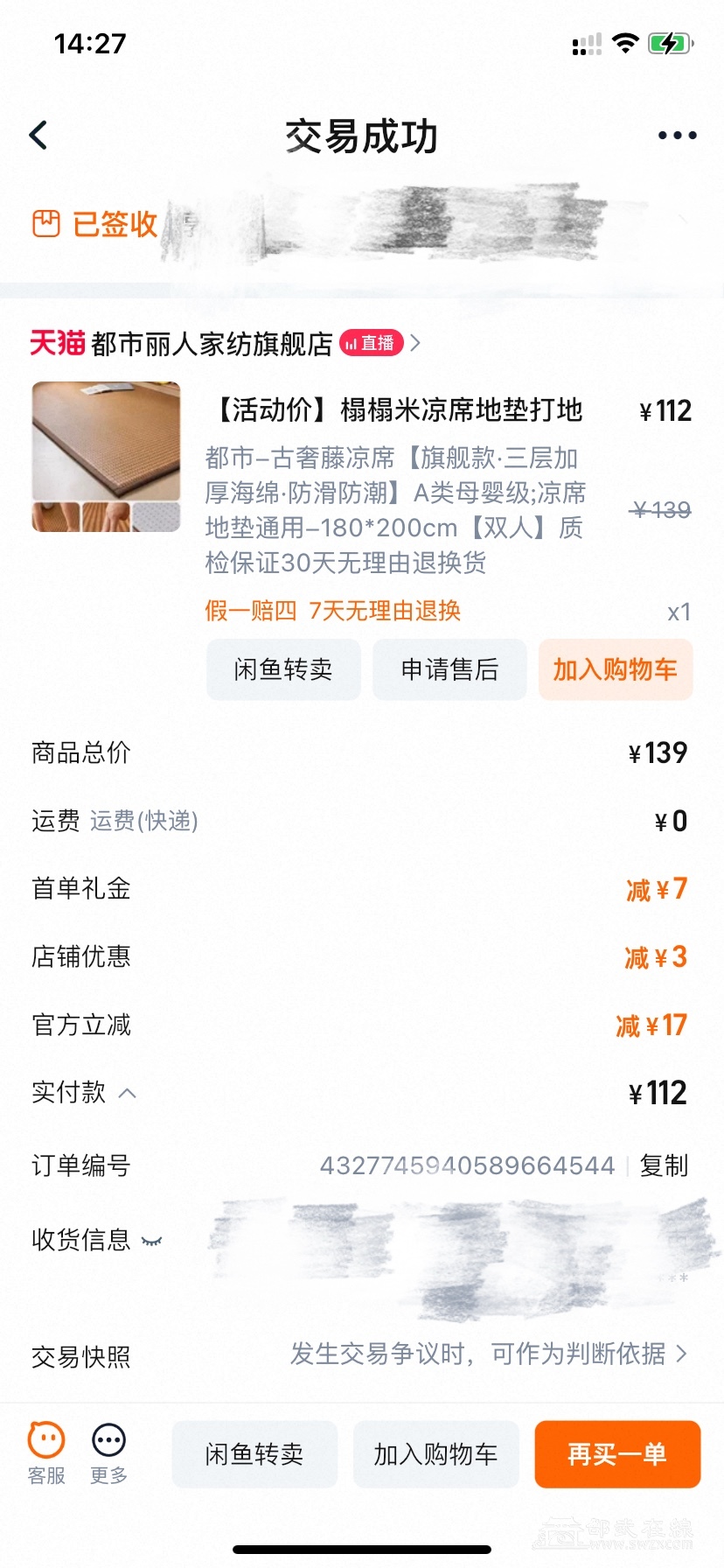Open 更多 options in bottom bar
Screen dimensions: 724x1568
point(108,1453)
